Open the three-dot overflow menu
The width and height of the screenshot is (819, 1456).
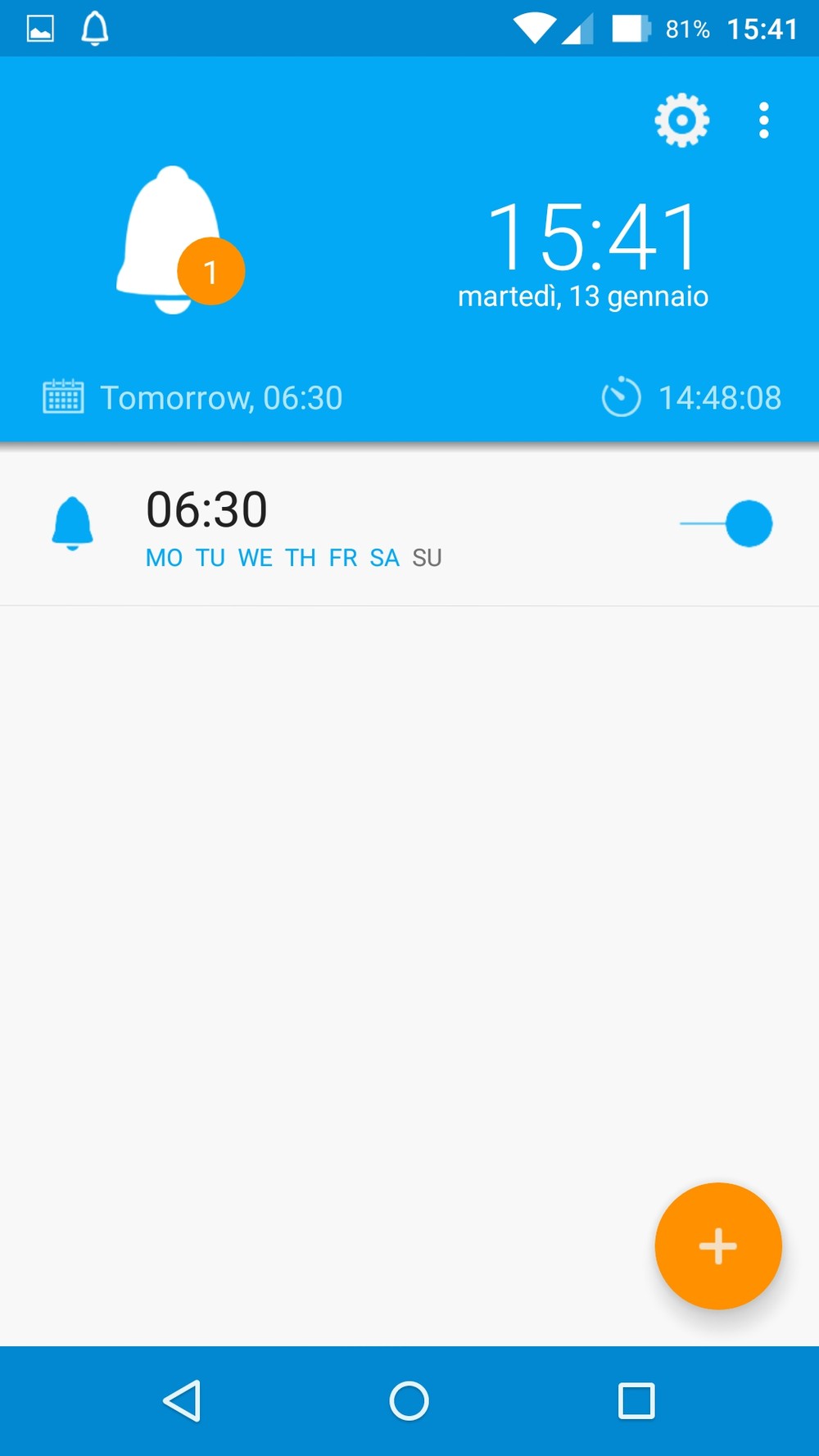(763, 120)
